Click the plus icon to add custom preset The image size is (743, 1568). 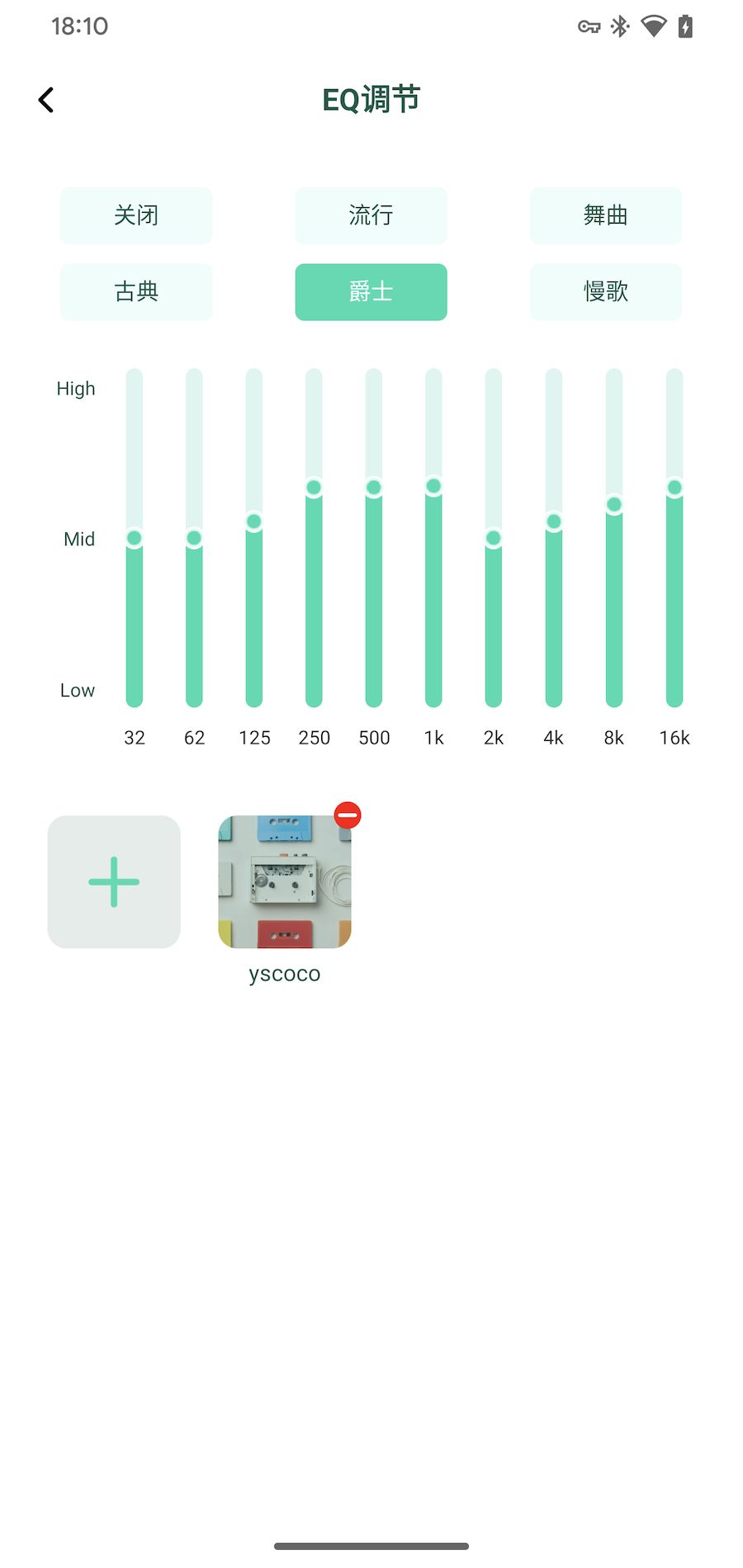[x=113, y=881]
